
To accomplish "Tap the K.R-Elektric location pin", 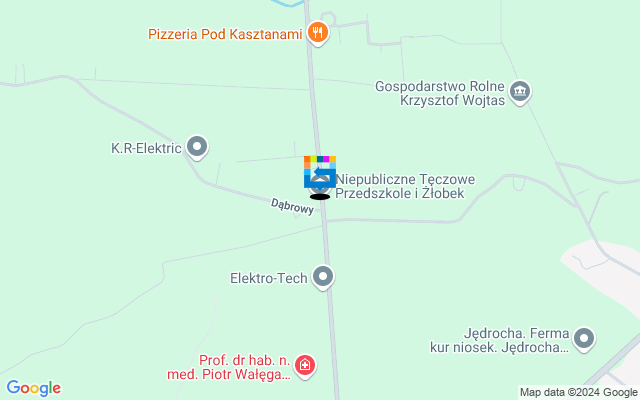I will point(198,148).
